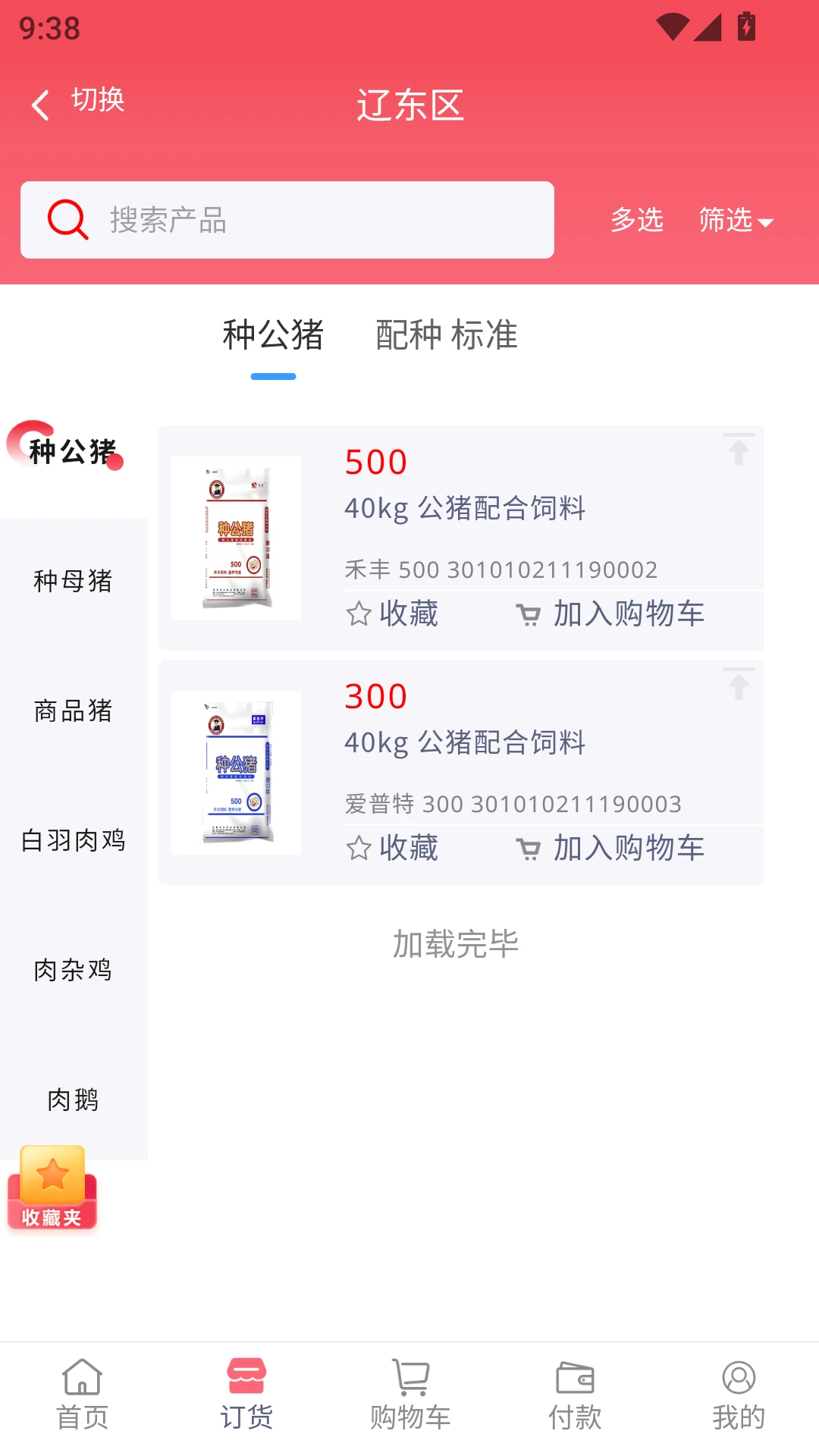
Task: Add product 500 to 购物车
Action: click(x=610, y=613)
